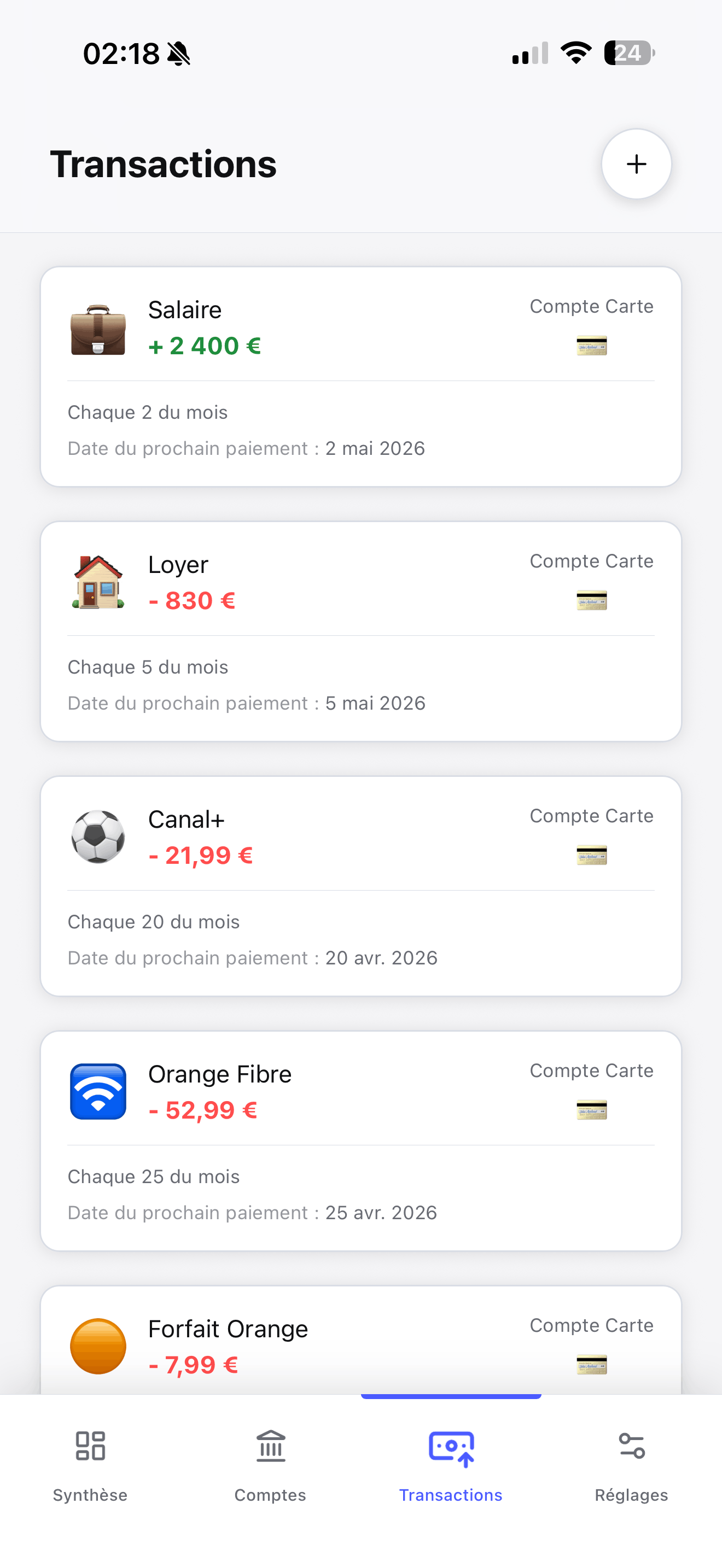The image size is (722, 1568).
Task: Tap the Forfait Orange amount
Action: [193, 1364]
